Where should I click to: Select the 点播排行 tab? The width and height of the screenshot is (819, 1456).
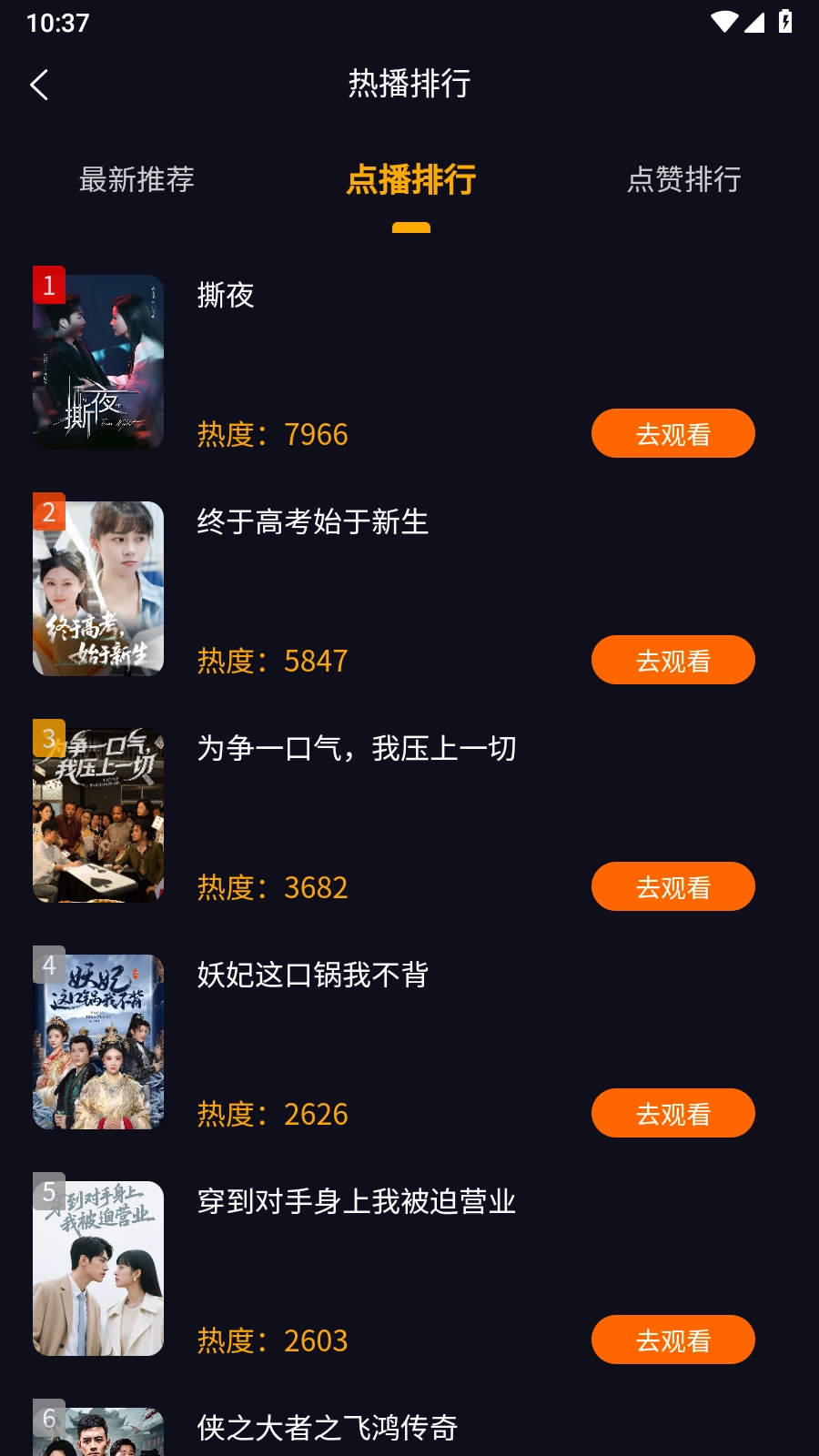(409, 180)
